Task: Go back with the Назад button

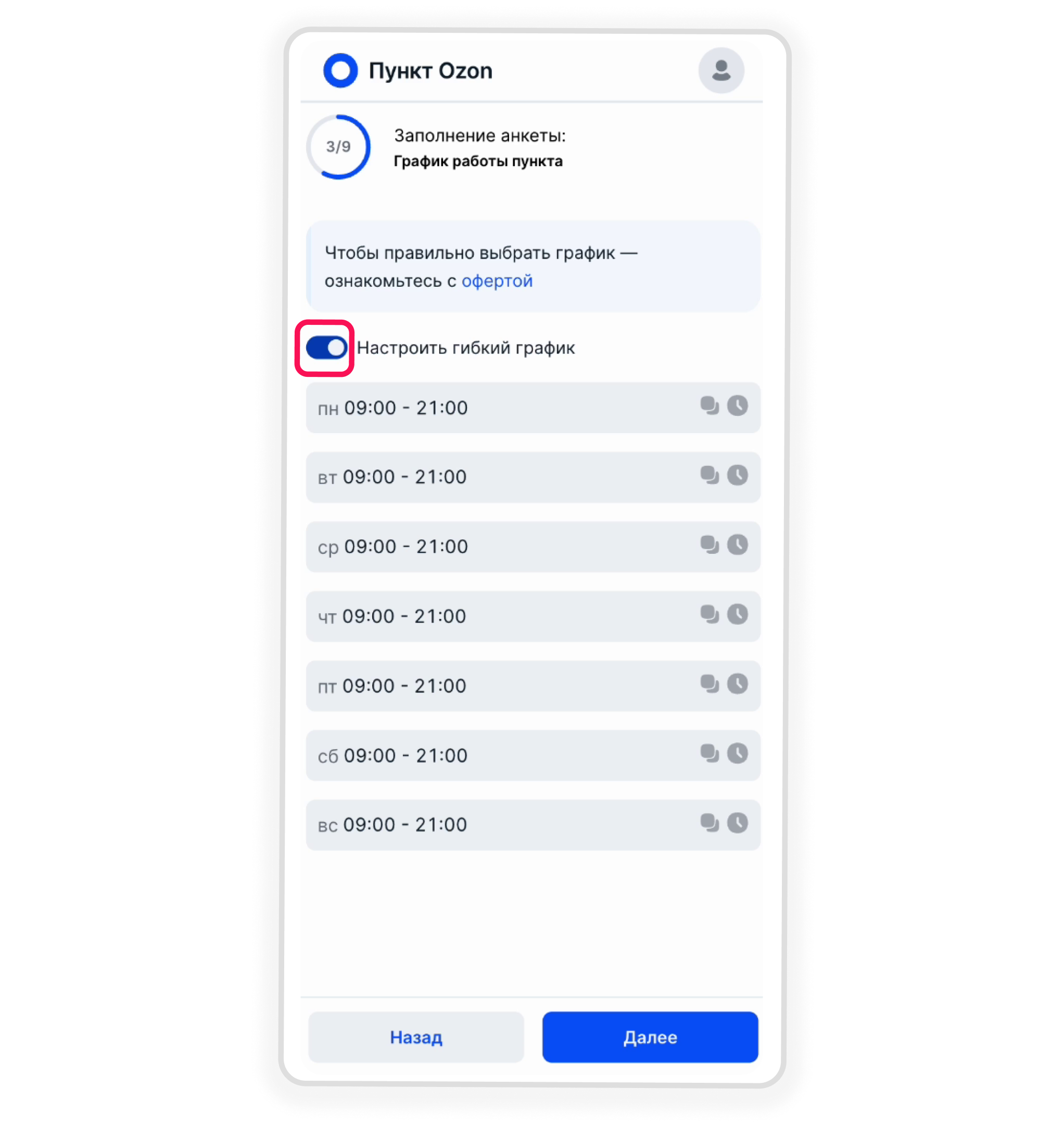Action: pyautogui.click(x=416, y=1037)
